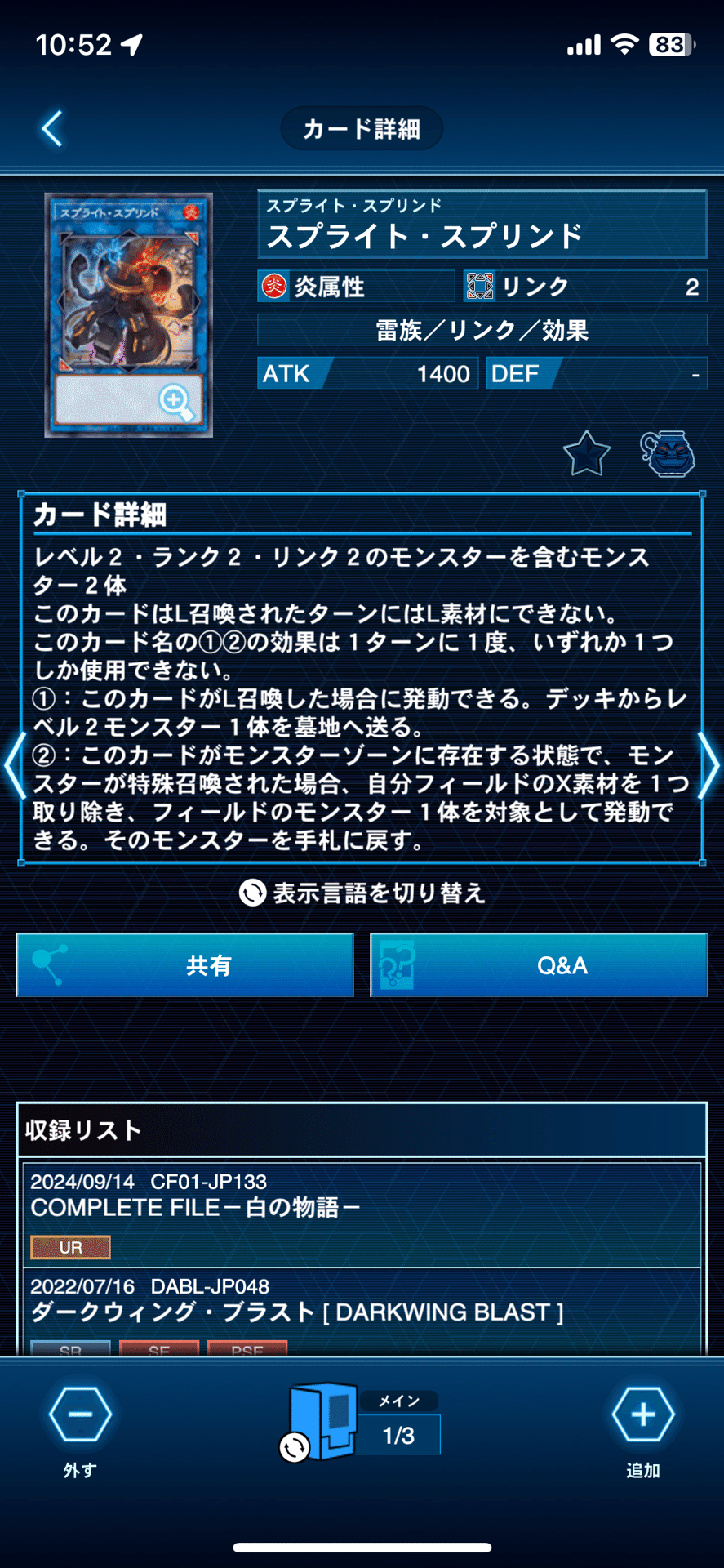This screenshot has width=724, height=1568.
Task: Show the previous card with left chevron
Action: click(x=14, y=765)
